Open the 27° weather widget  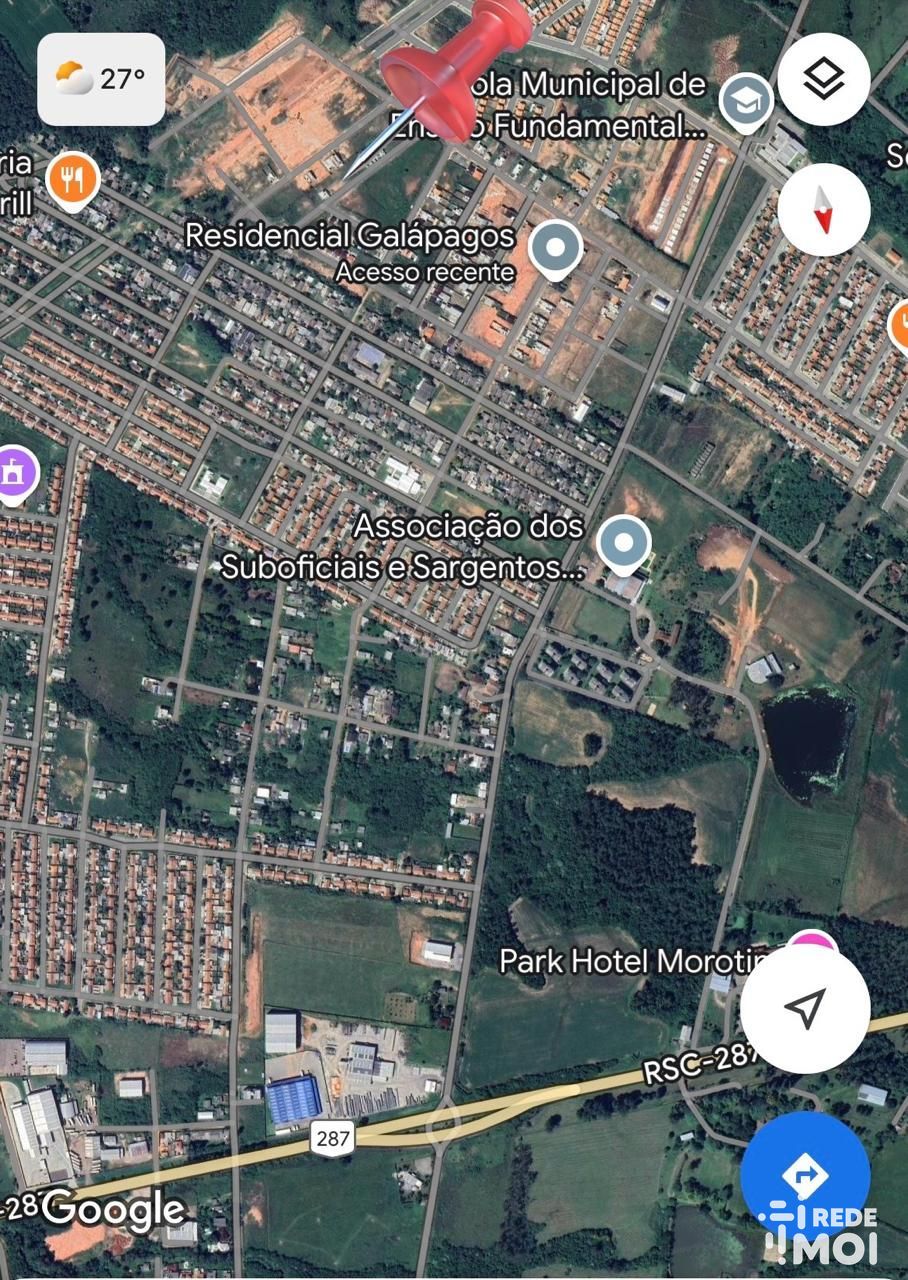[x=101, y=79]
